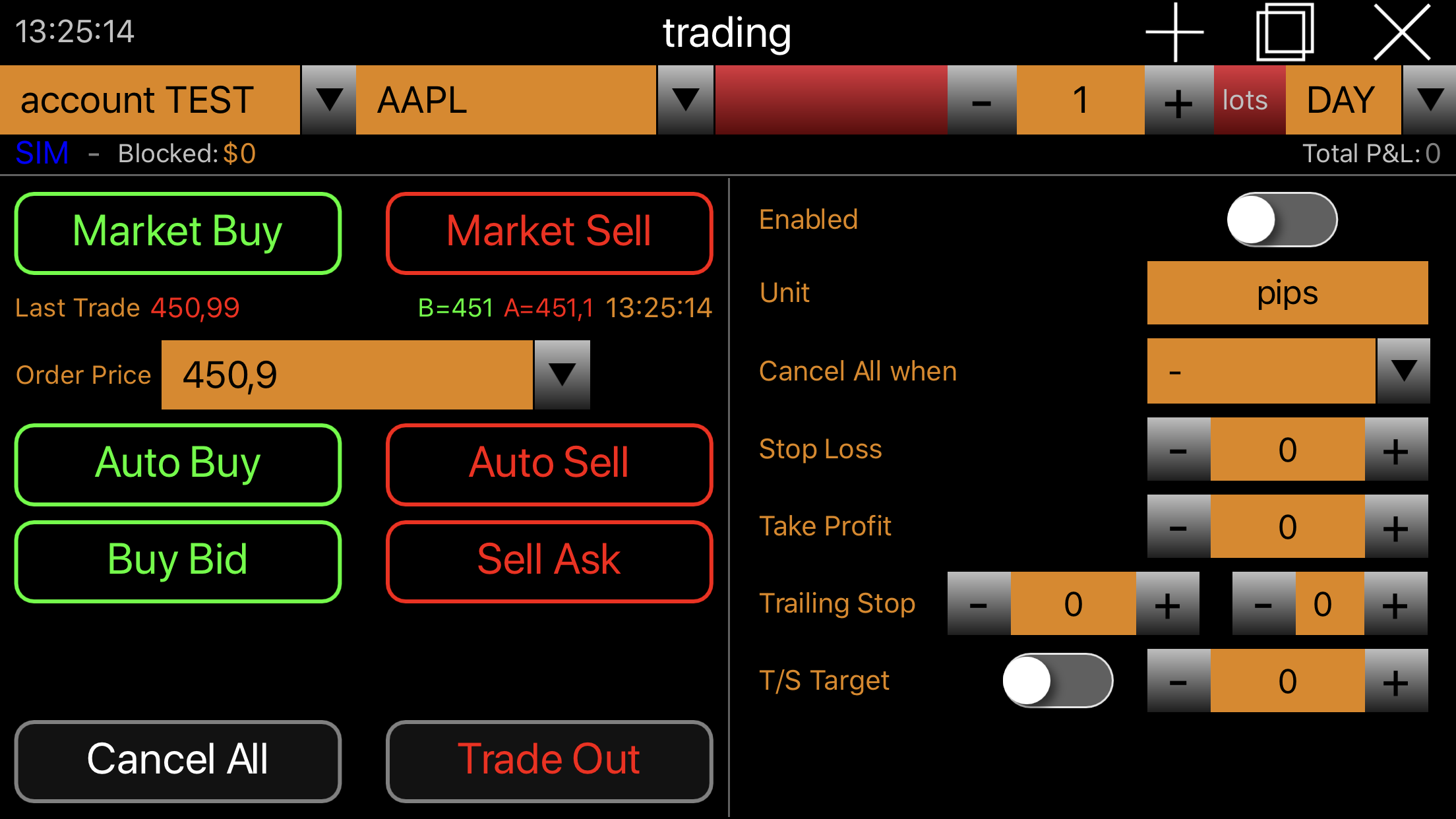
Task: Cancel All orders
Action: point(178,761)
